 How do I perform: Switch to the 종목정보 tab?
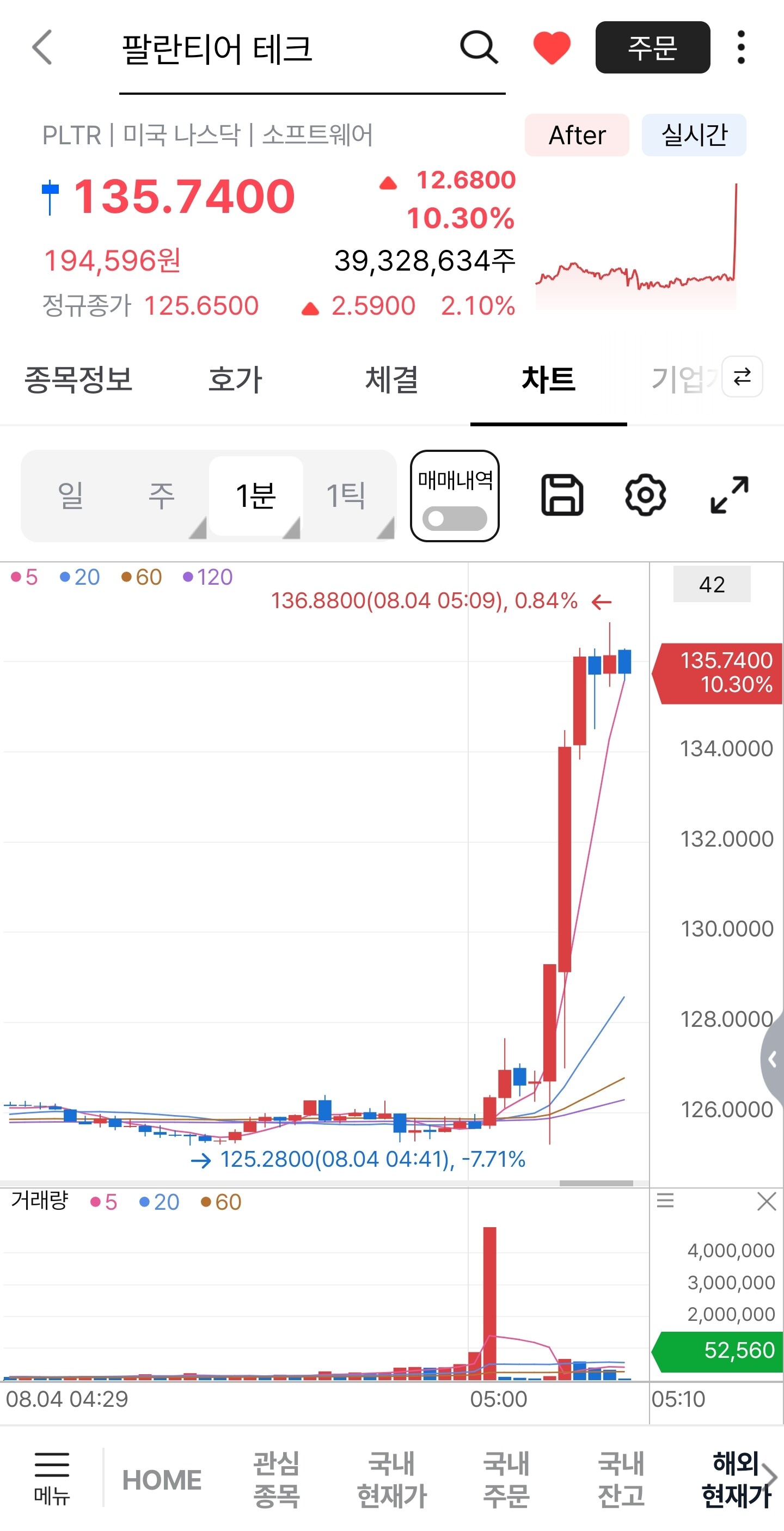click(78, 379)
